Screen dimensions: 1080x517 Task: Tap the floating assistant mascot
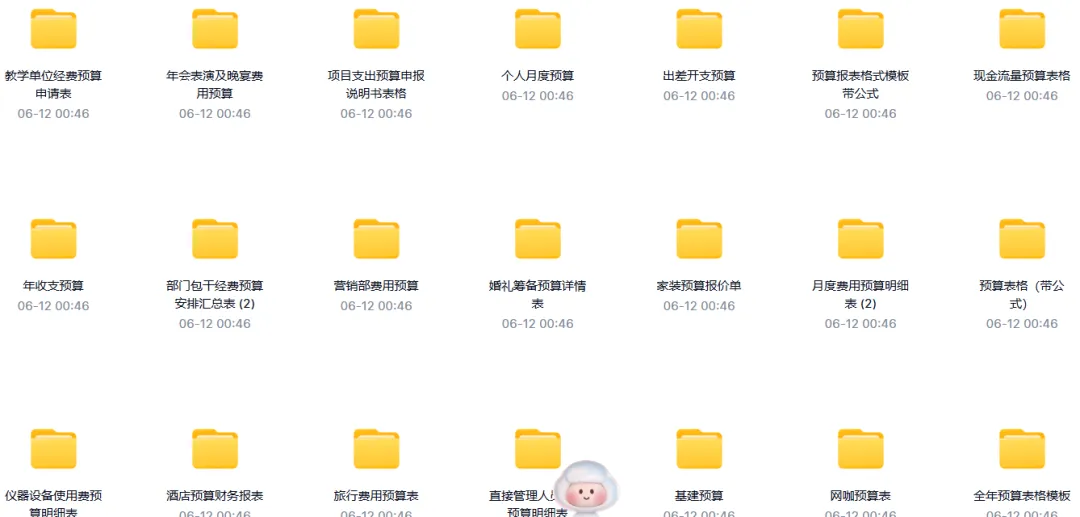(x=586, y=488)
